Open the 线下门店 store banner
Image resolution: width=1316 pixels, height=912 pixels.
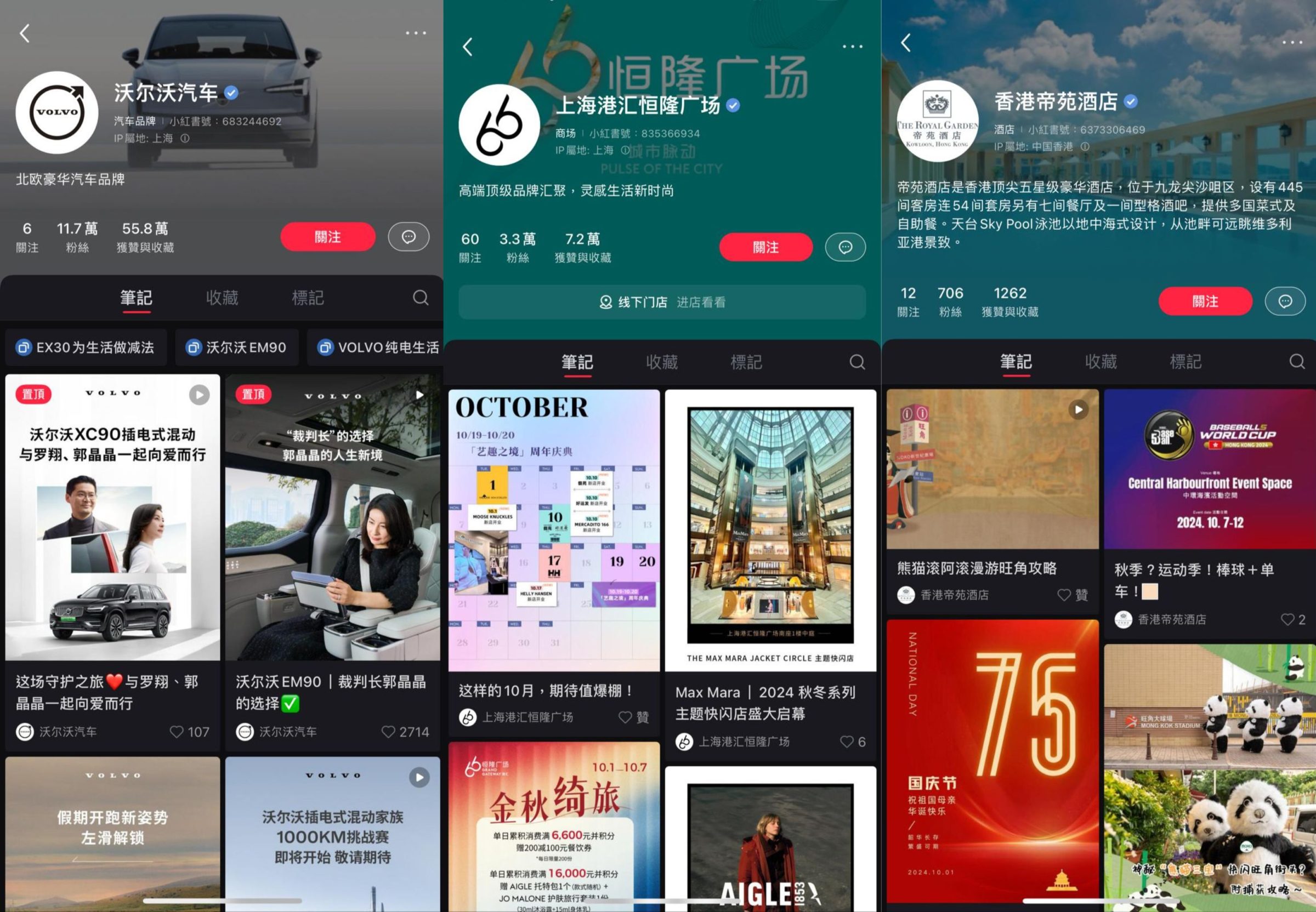(x=662, y=301)
